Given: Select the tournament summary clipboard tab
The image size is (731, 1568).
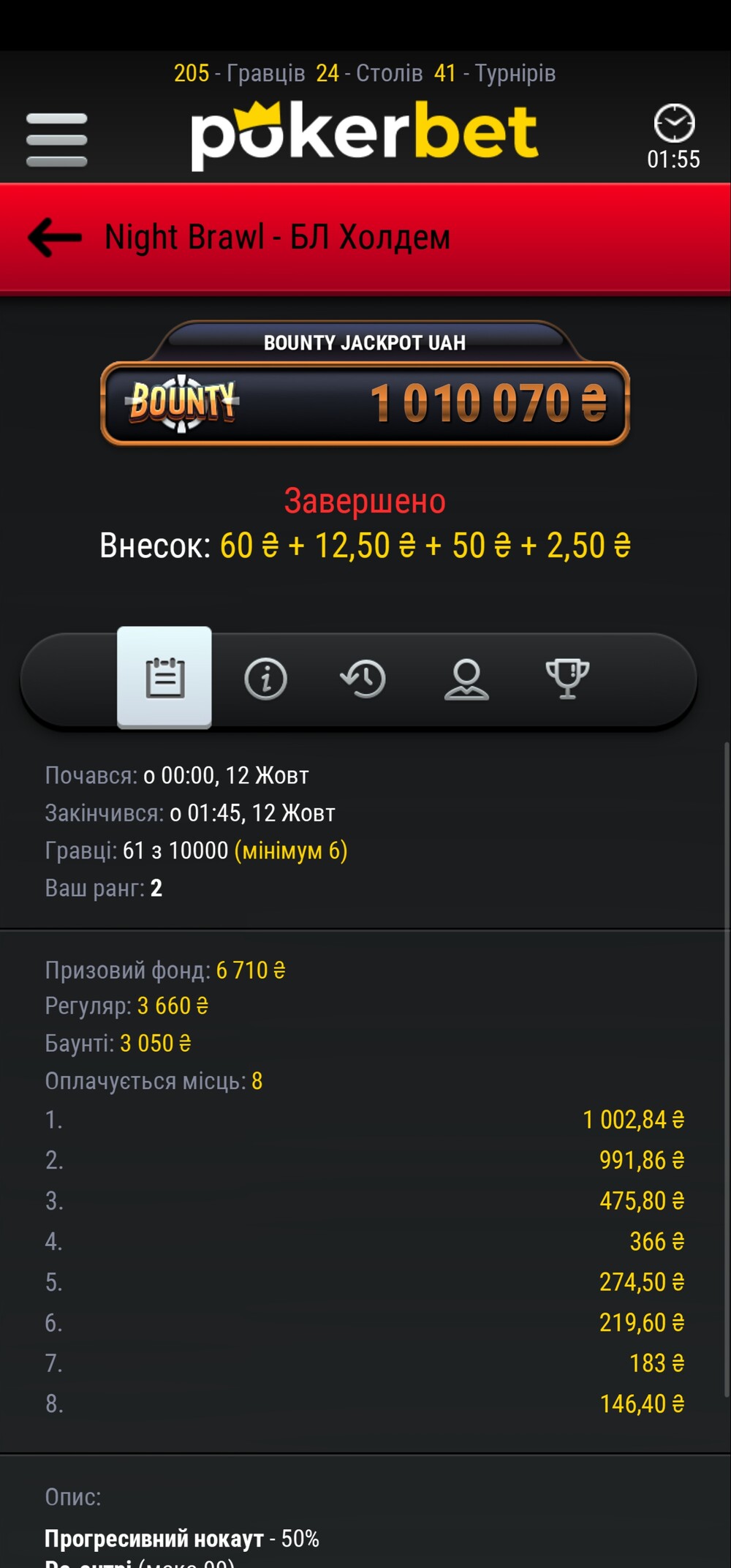Looking at the screenshot, I should pos(164,677).
